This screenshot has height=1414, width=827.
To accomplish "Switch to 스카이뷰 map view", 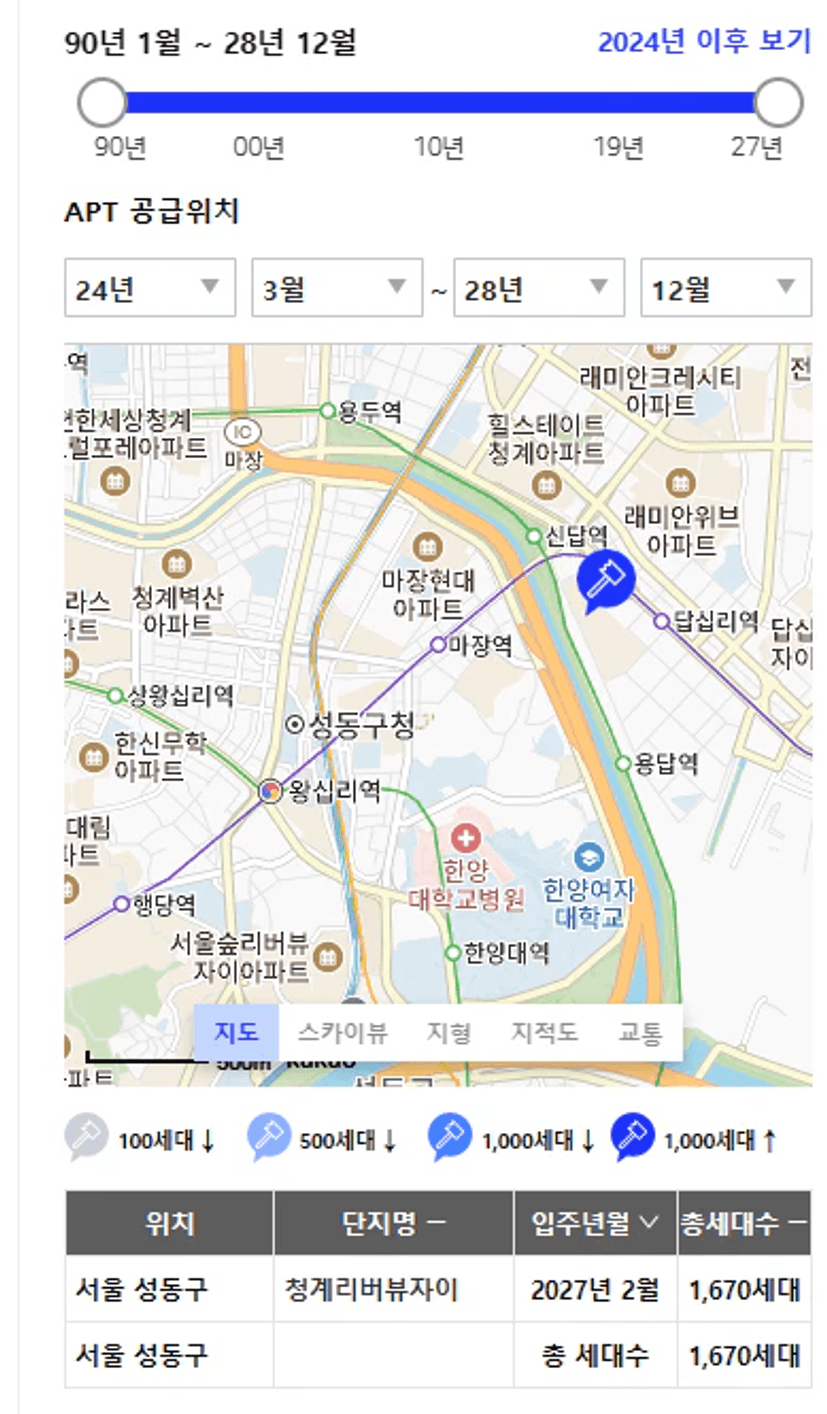I will click(341, 1033).
